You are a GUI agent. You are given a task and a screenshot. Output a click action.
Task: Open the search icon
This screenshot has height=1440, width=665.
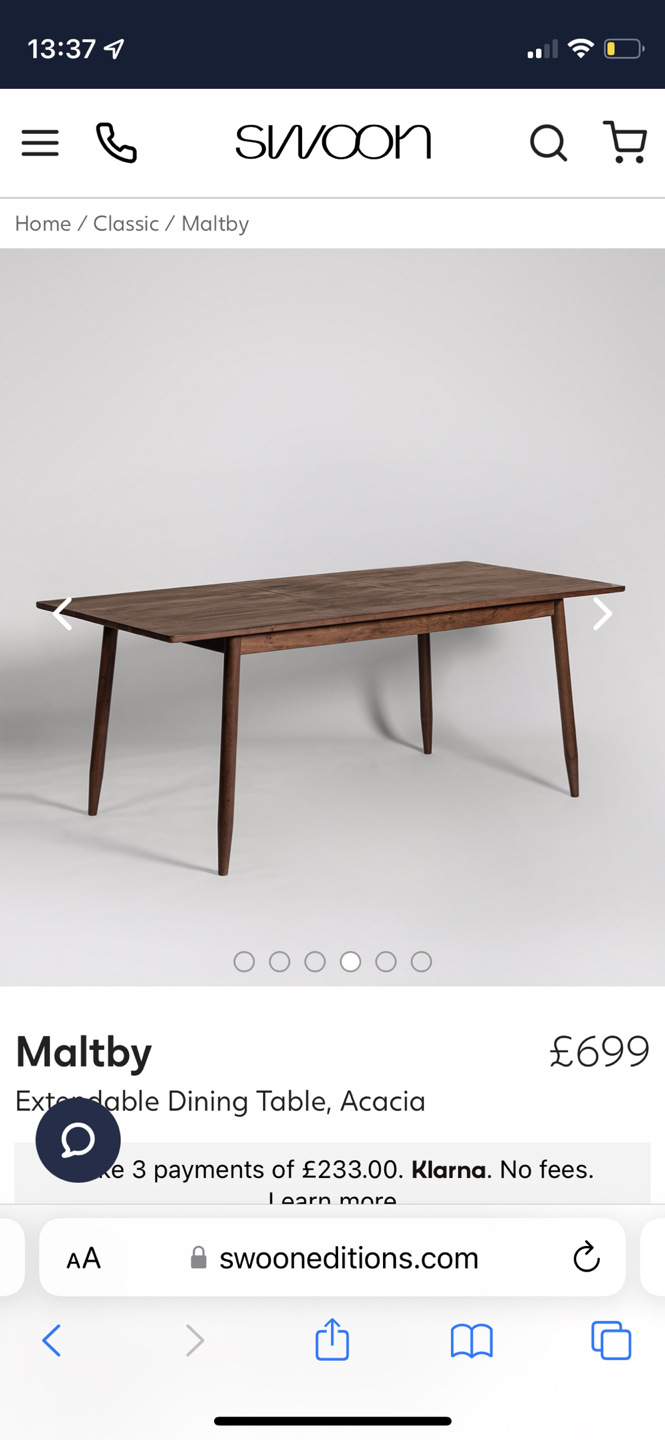pos(548,143)
